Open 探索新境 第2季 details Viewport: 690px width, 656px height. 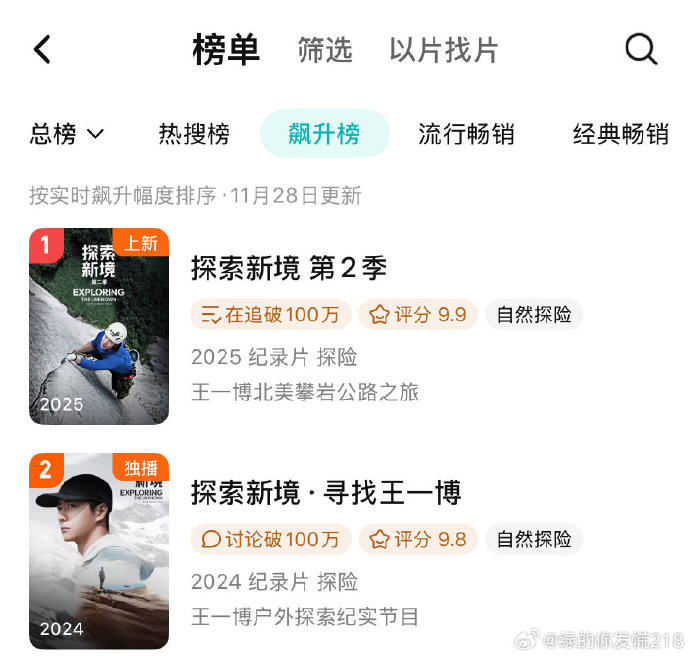click(289, 268)
